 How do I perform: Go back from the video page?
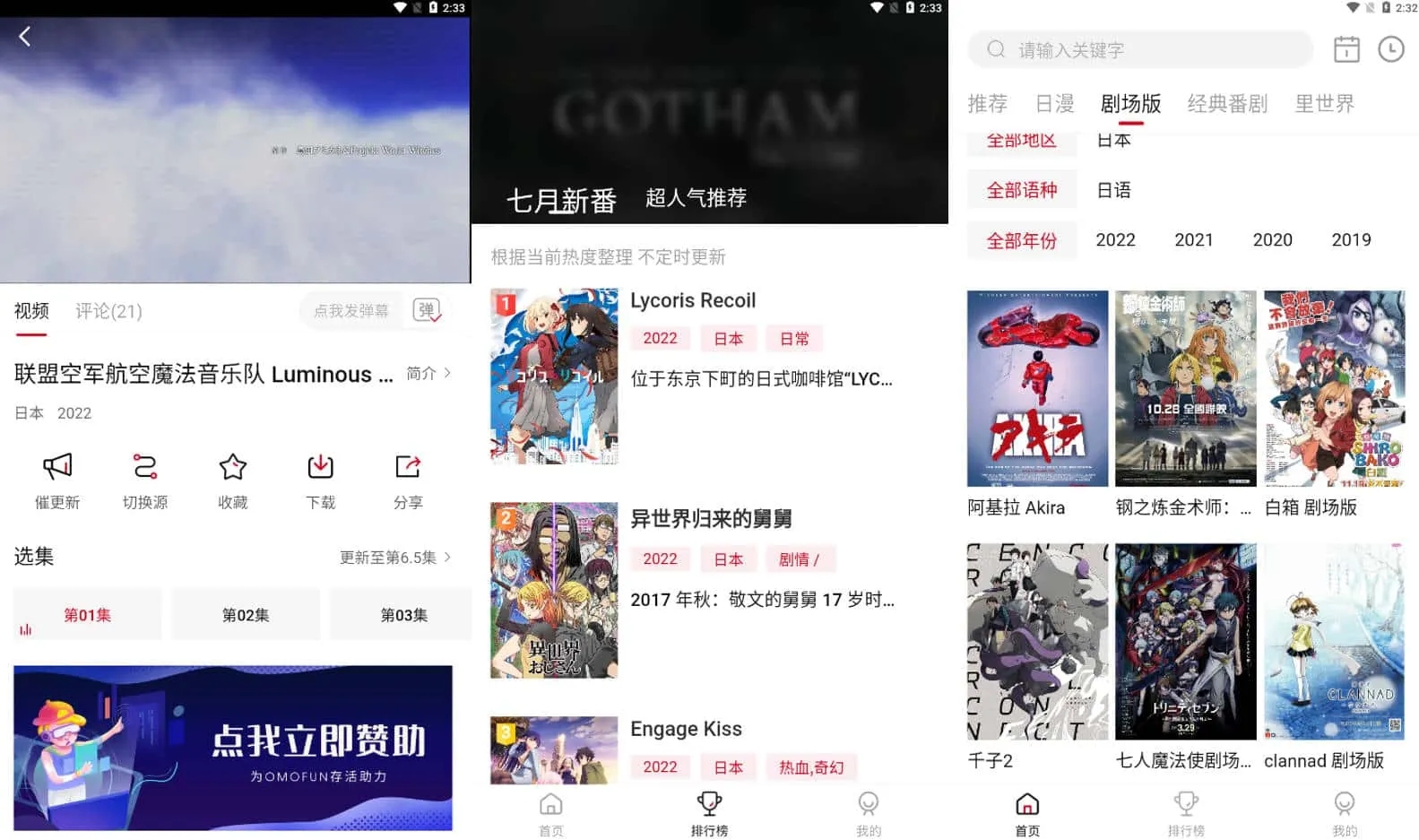click(25, 37)
